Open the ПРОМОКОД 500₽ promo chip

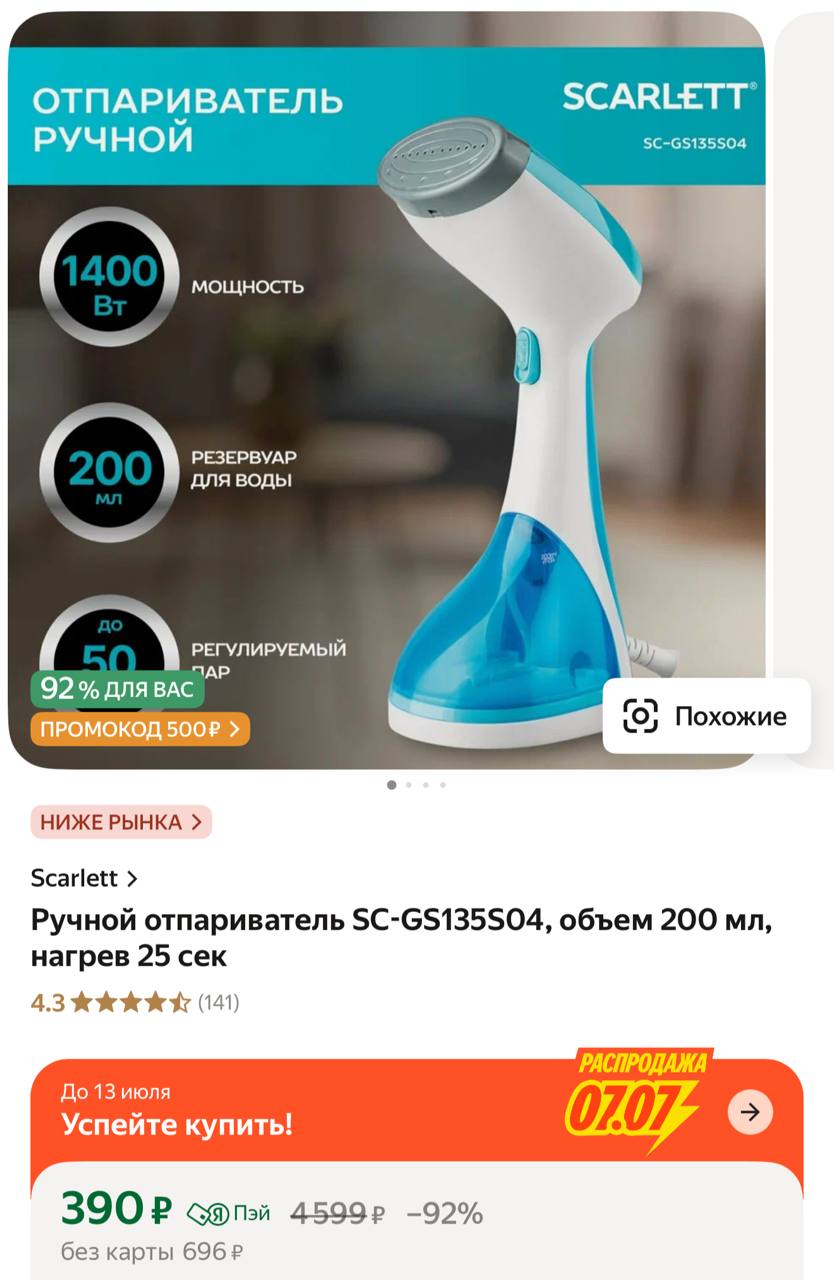click(140, 729)
